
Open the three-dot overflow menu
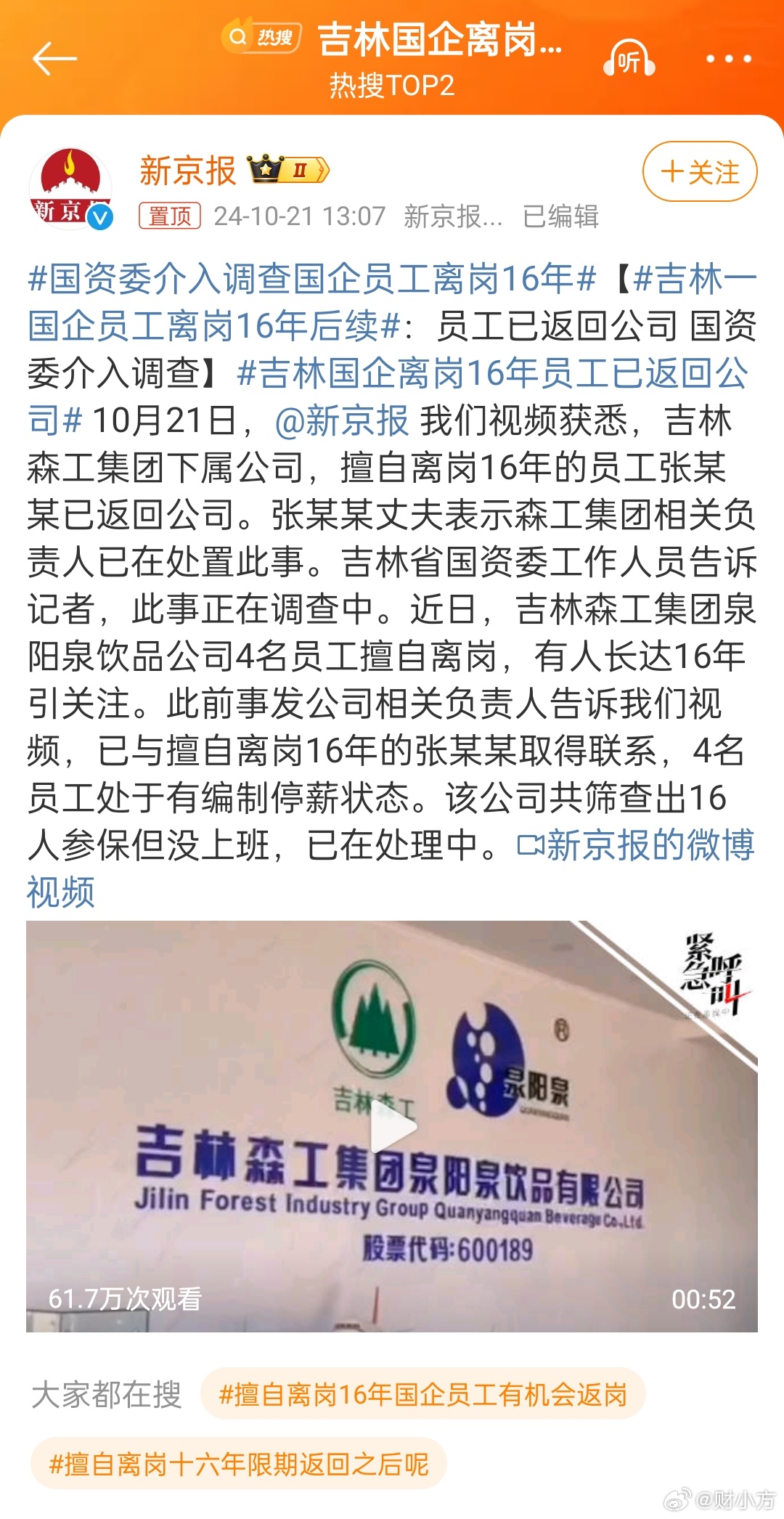coord(729,59)
